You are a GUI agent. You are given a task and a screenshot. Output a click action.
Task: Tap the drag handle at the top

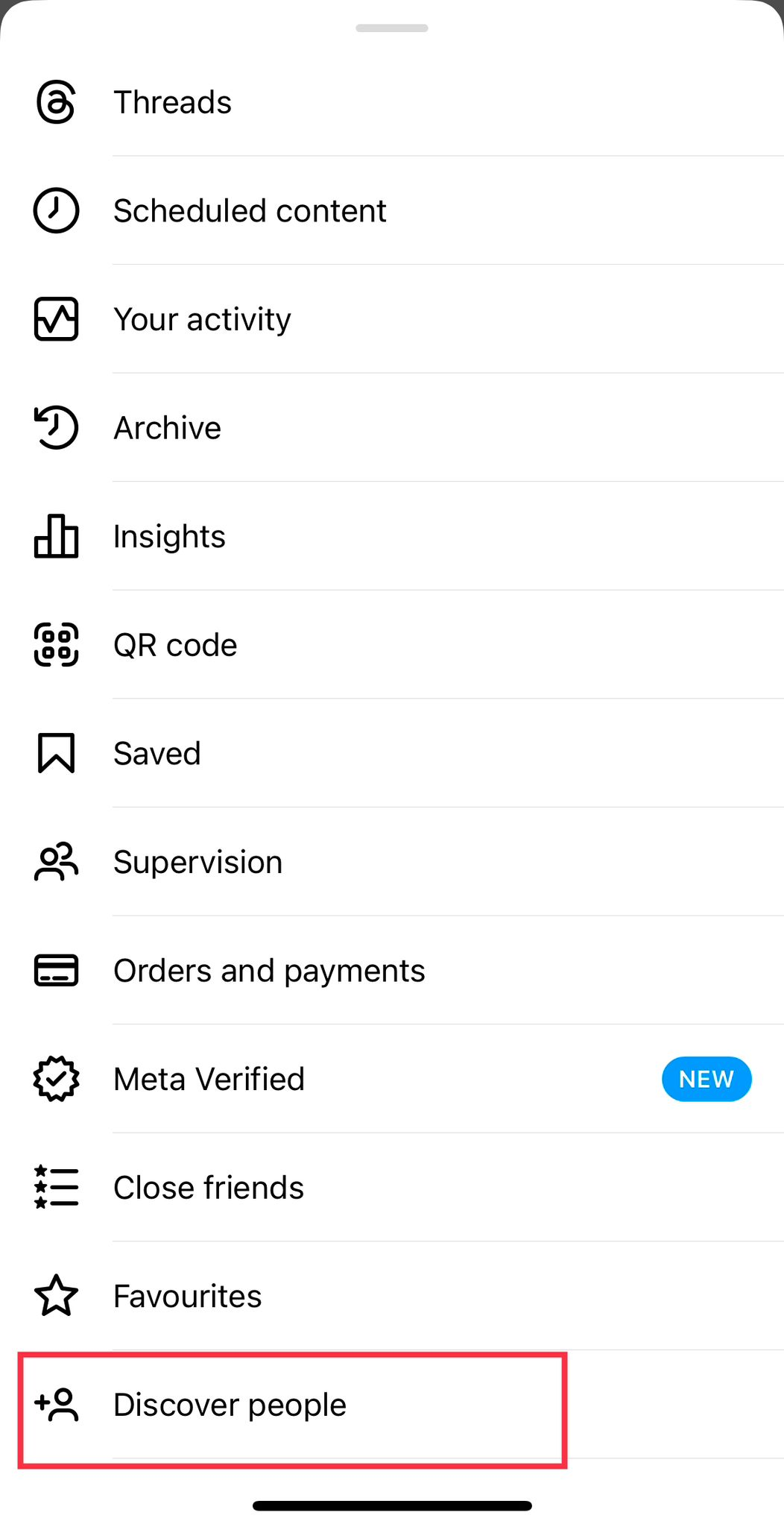tap(391, 29)
